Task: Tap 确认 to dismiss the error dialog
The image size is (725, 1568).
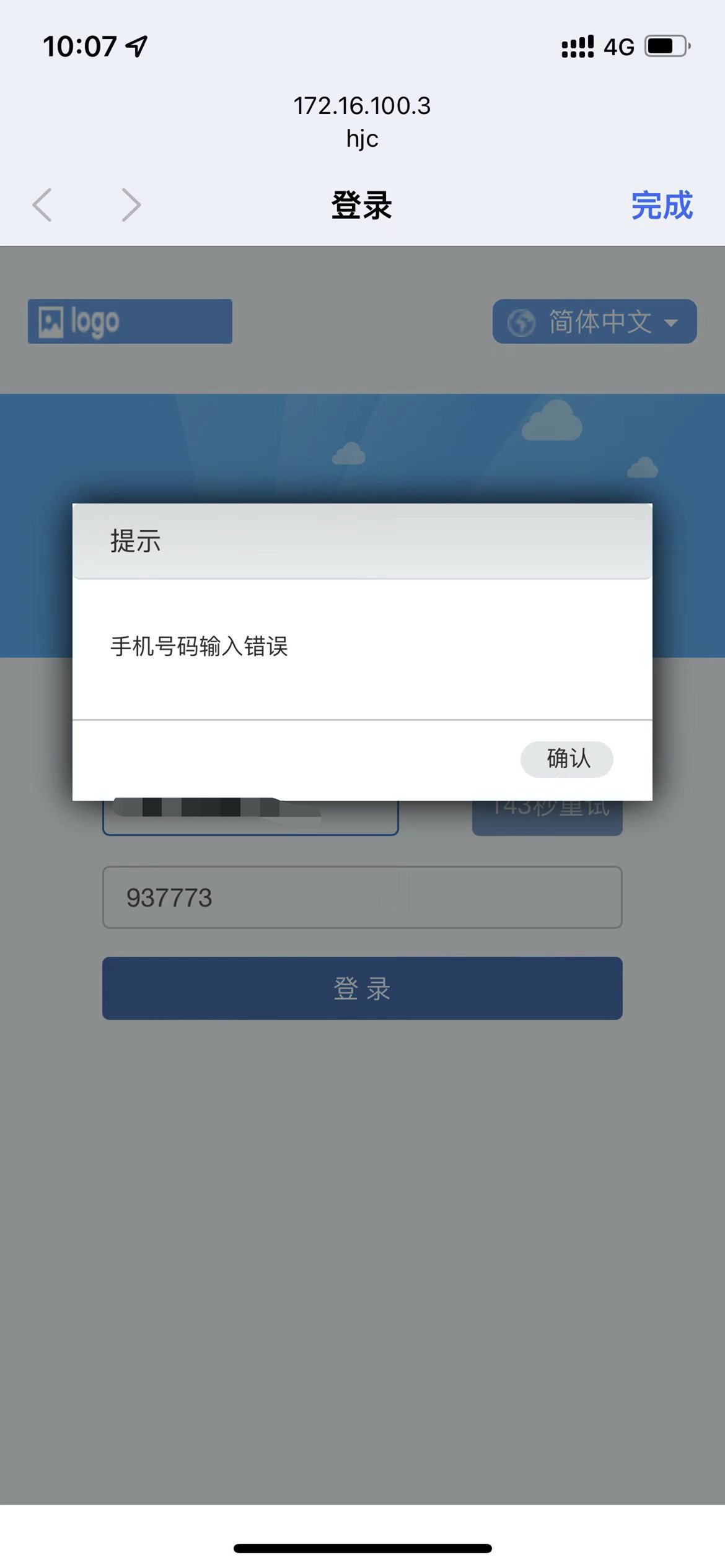Action: coord(566,759)
